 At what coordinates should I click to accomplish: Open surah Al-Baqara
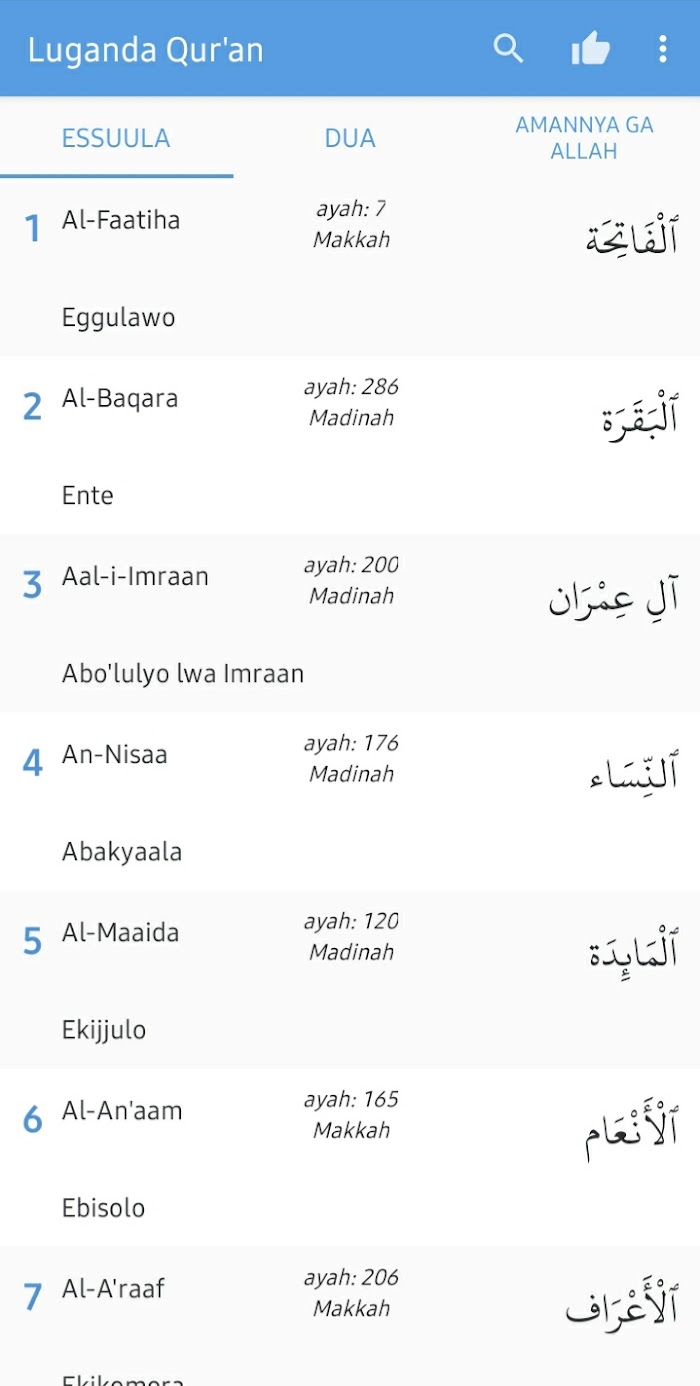(350, 445)
